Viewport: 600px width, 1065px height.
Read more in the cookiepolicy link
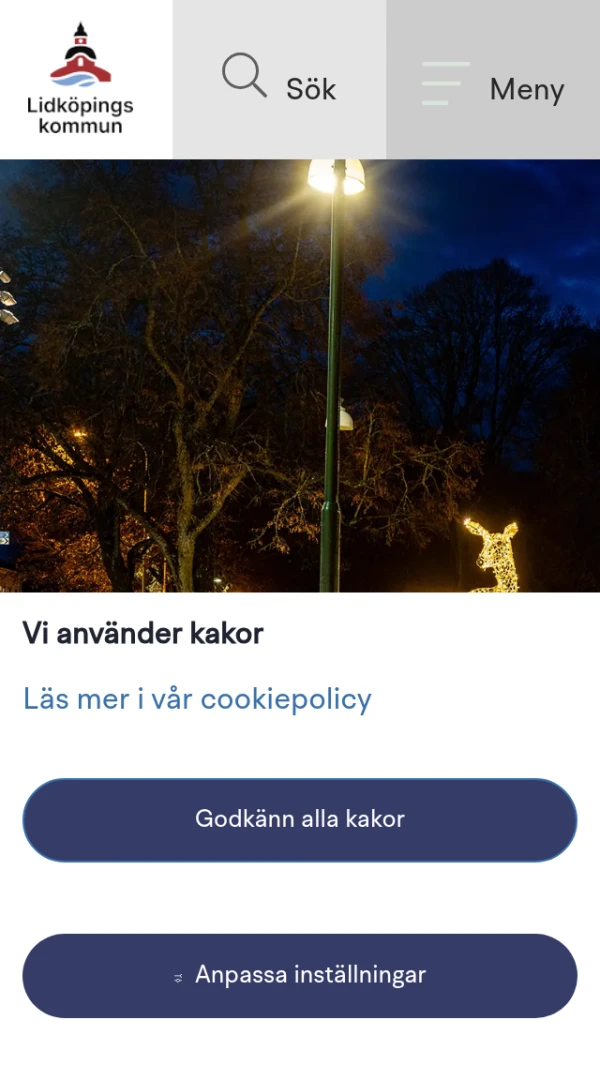coord(197,699)
